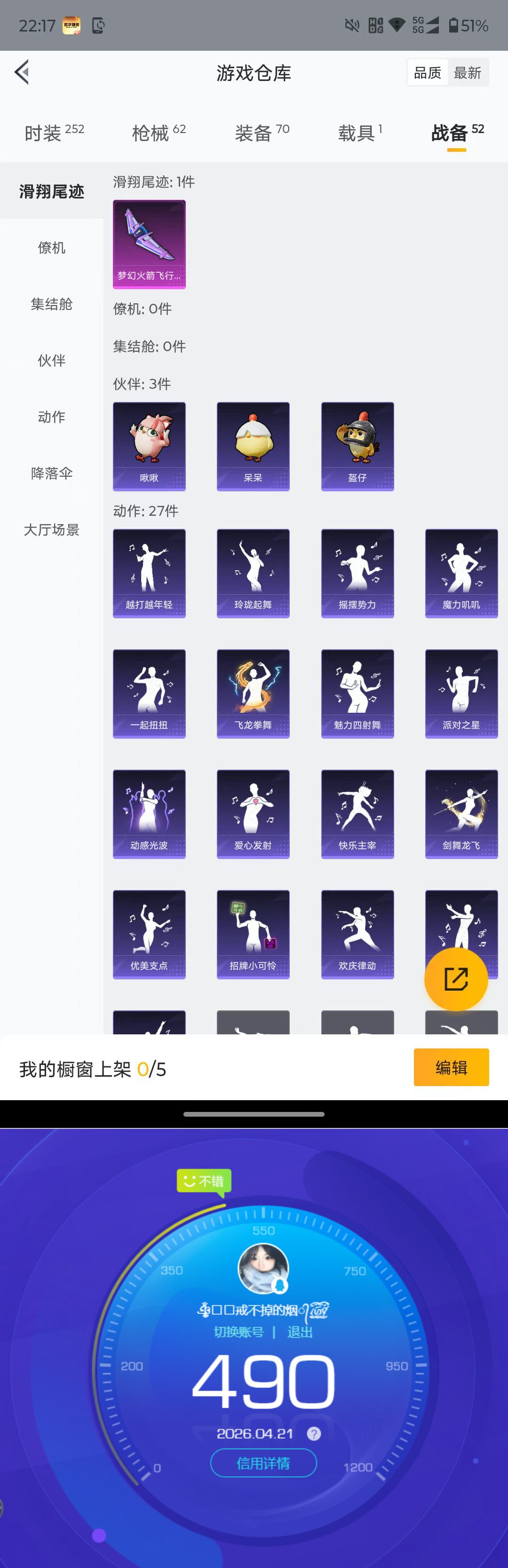Select 集结舱 in the side menu
This screenshot has width=508, height=1568.
(x=51, y=304)
